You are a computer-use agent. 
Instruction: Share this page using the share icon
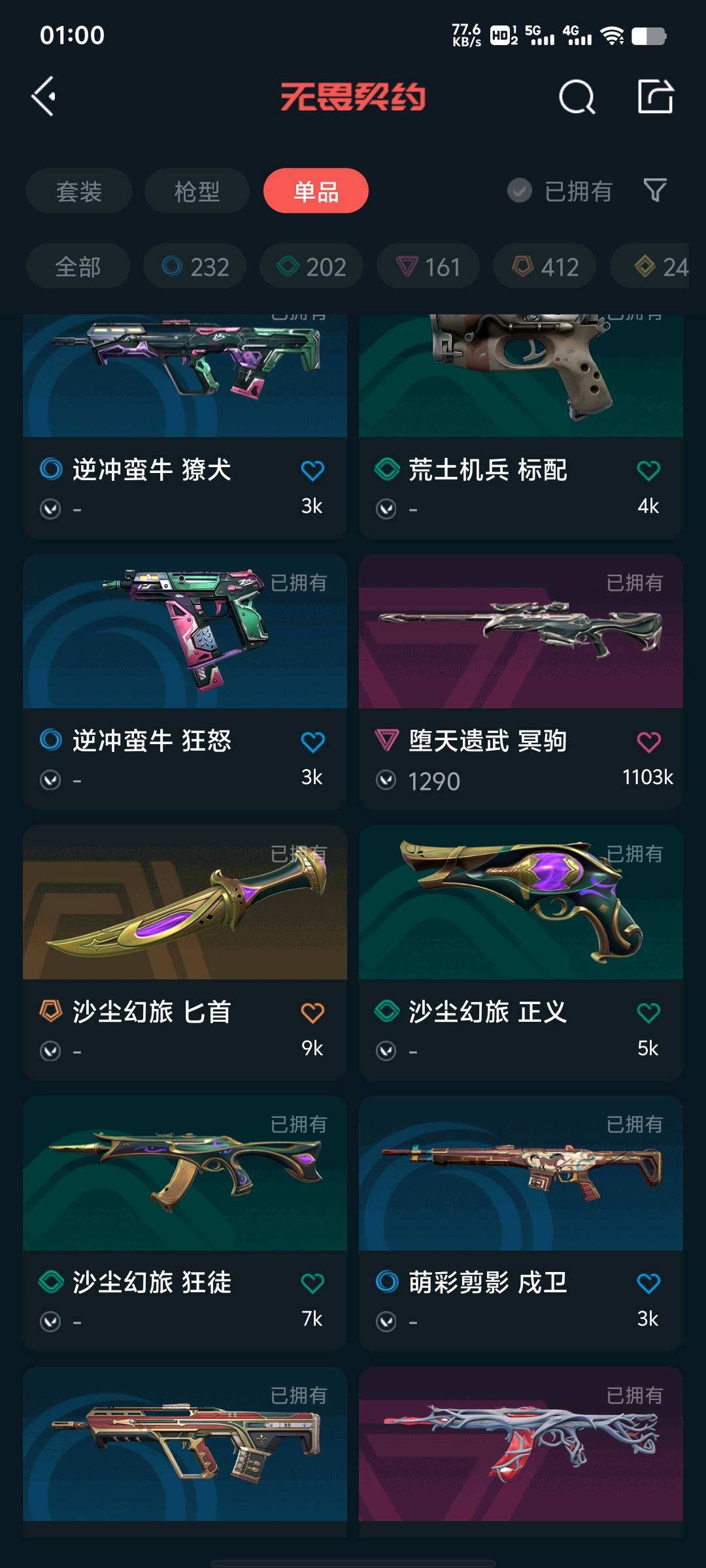(655, 97)
